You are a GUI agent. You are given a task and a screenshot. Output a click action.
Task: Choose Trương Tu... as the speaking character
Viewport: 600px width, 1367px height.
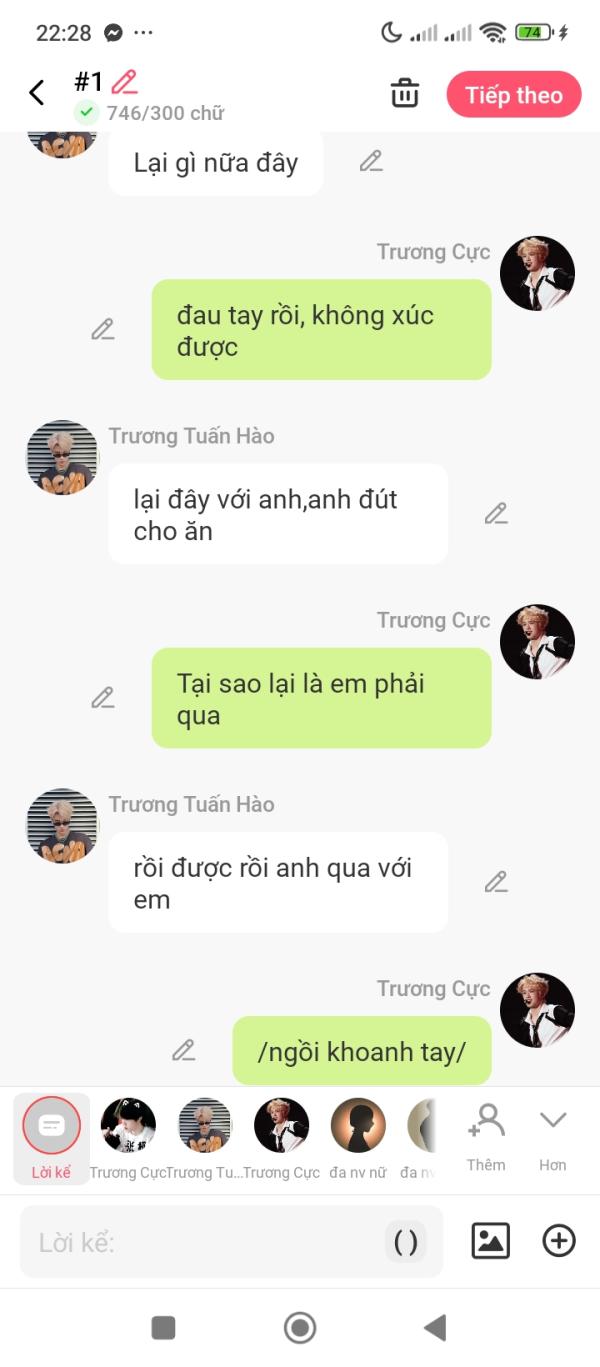[x=205, y=1127]
